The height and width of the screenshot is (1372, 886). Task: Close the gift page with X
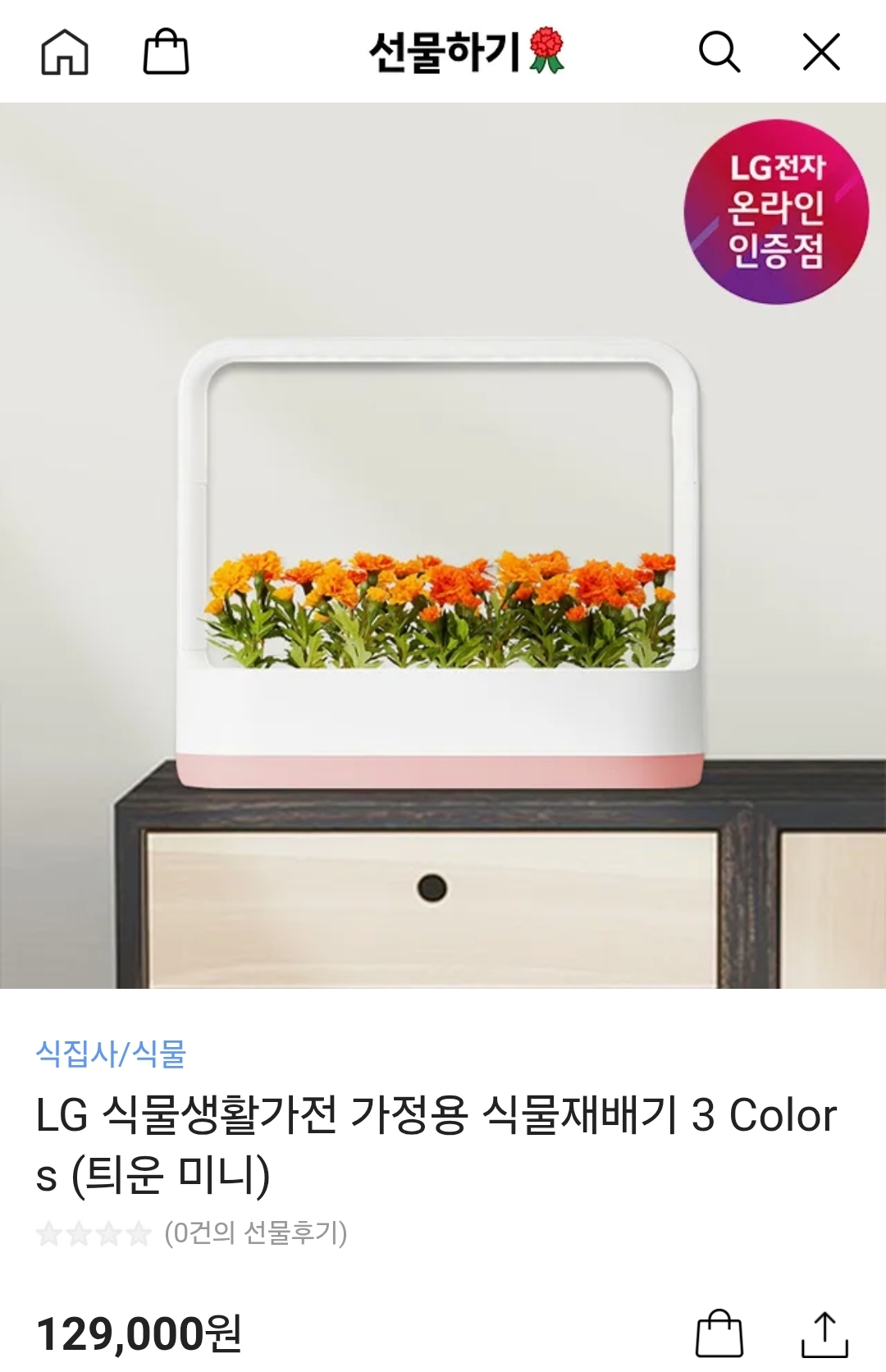point(821,53)
